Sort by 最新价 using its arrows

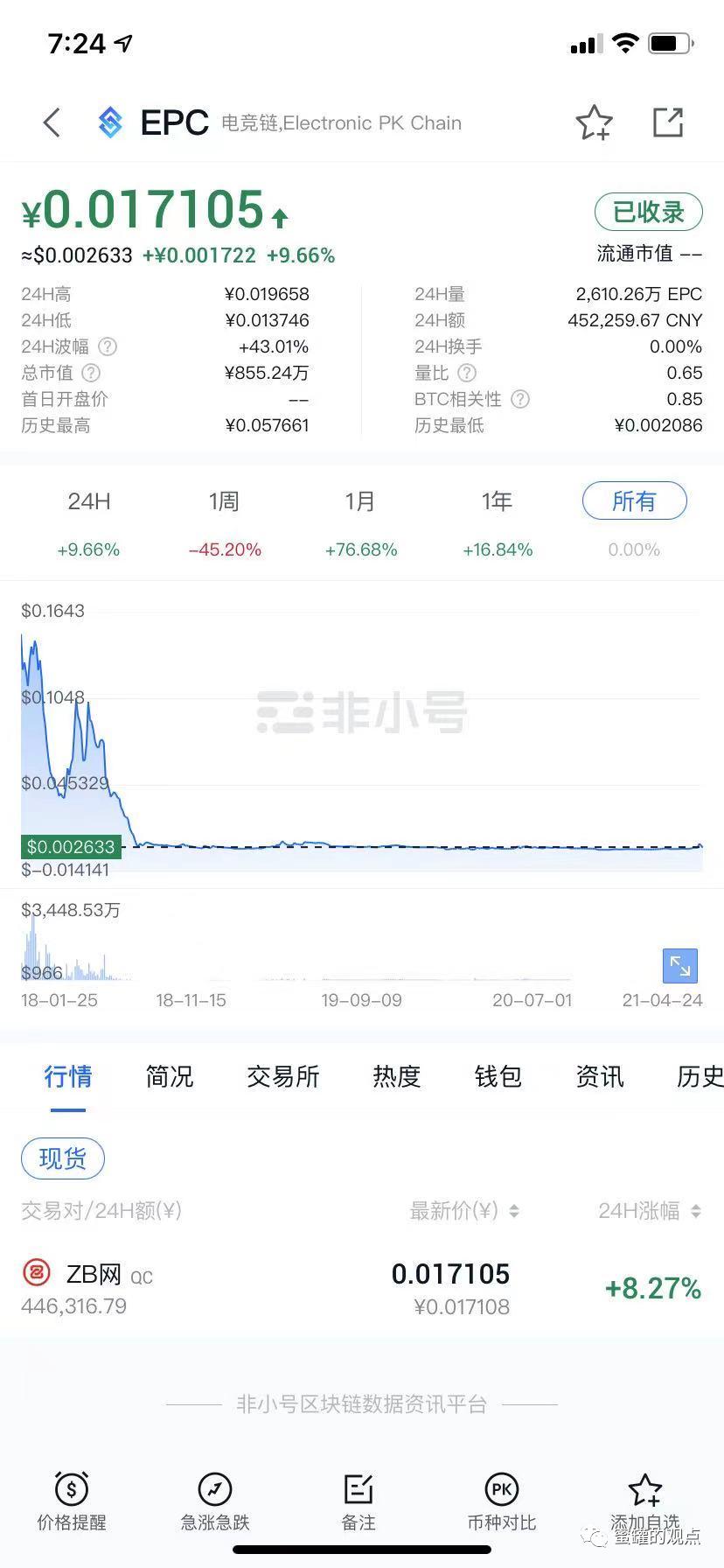click(x=514, y=1211)
